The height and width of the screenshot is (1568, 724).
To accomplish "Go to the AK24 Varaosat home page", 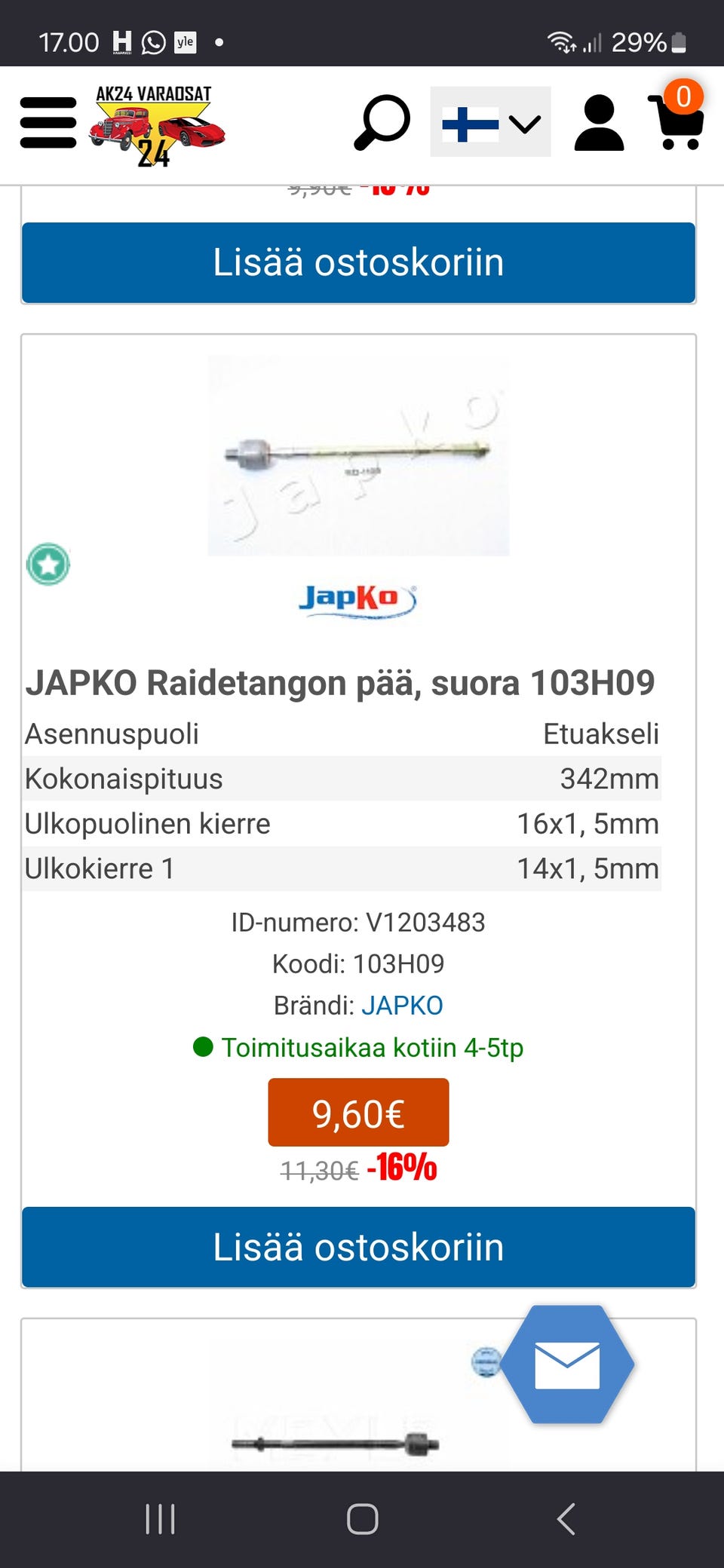I will (156, 125).
